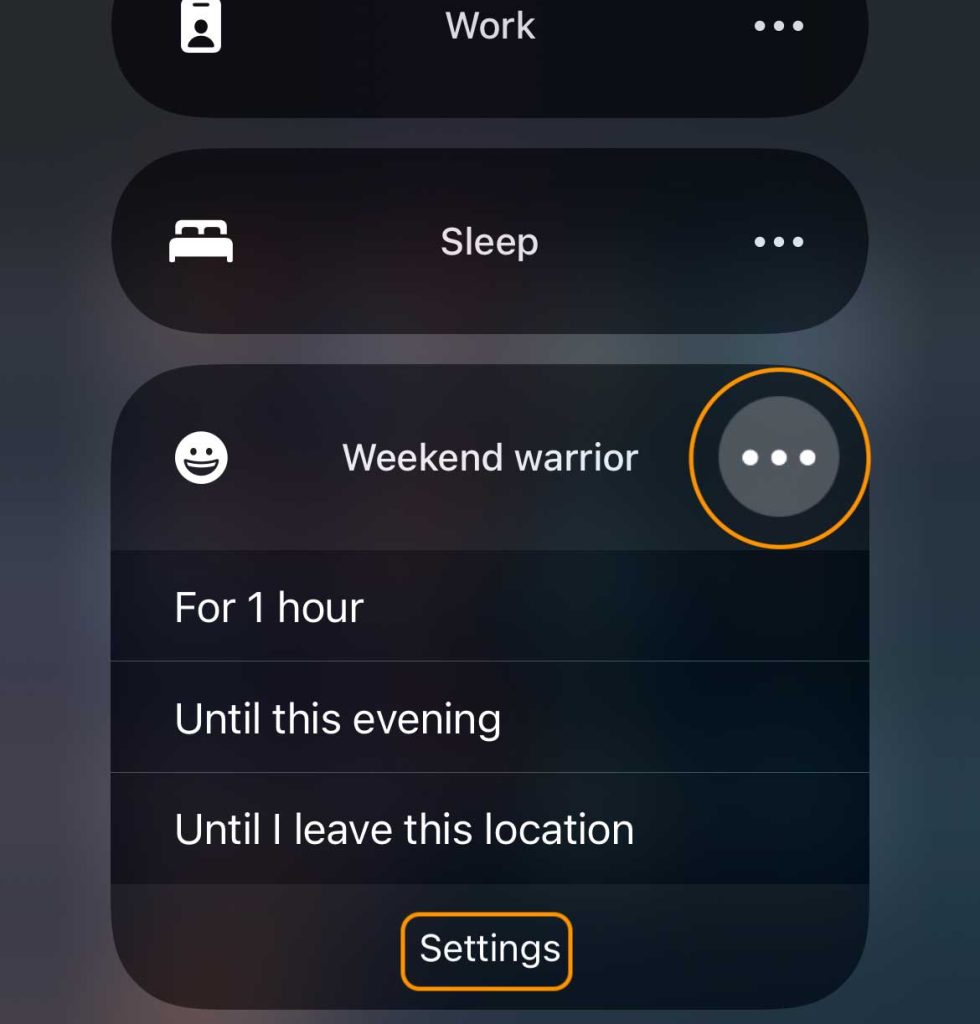Collapse Weekend warrior options menu

tap(778, 458)
